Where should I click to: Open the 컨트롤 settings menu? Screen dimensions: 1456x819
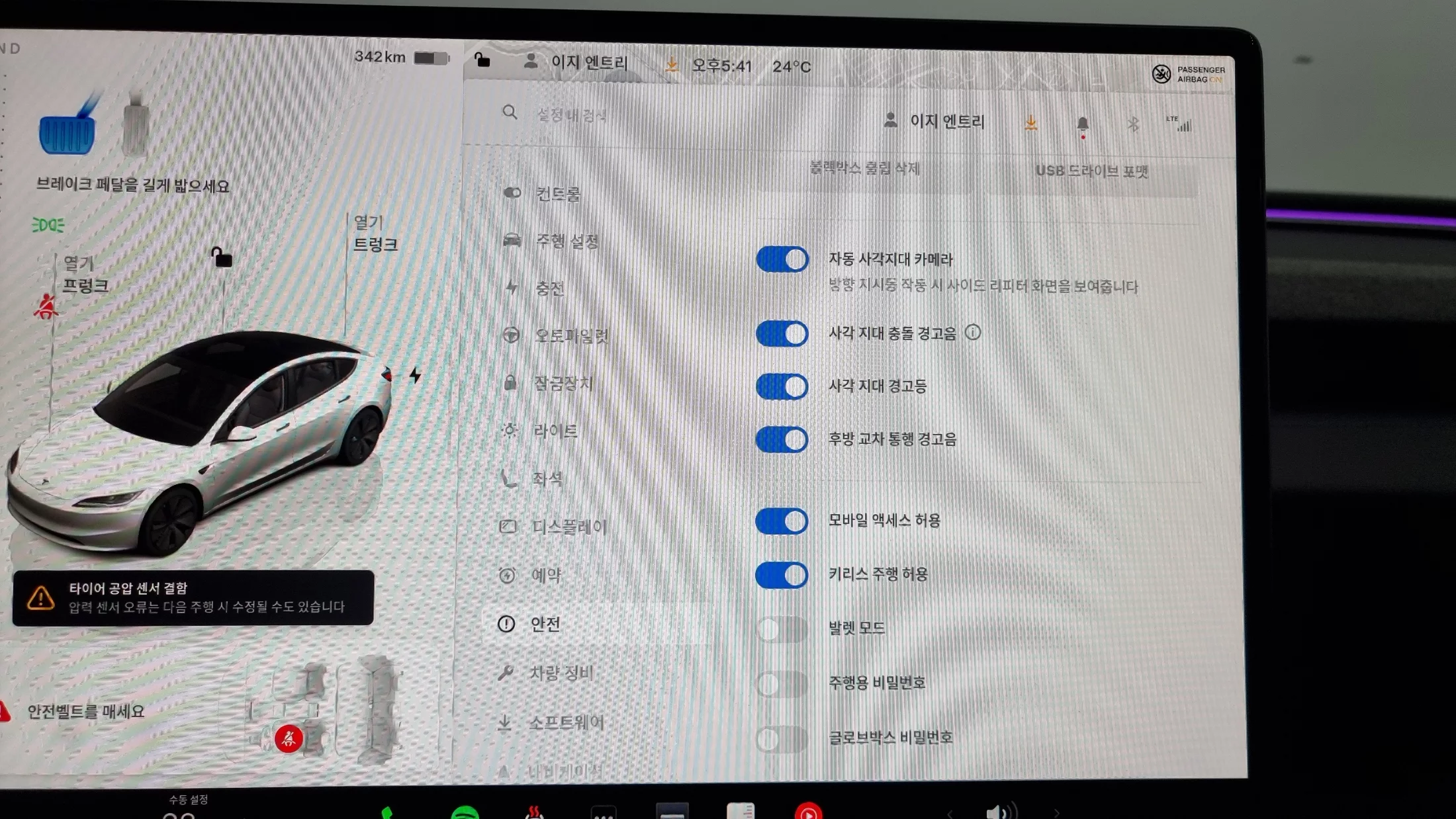[x=557, y=194]
